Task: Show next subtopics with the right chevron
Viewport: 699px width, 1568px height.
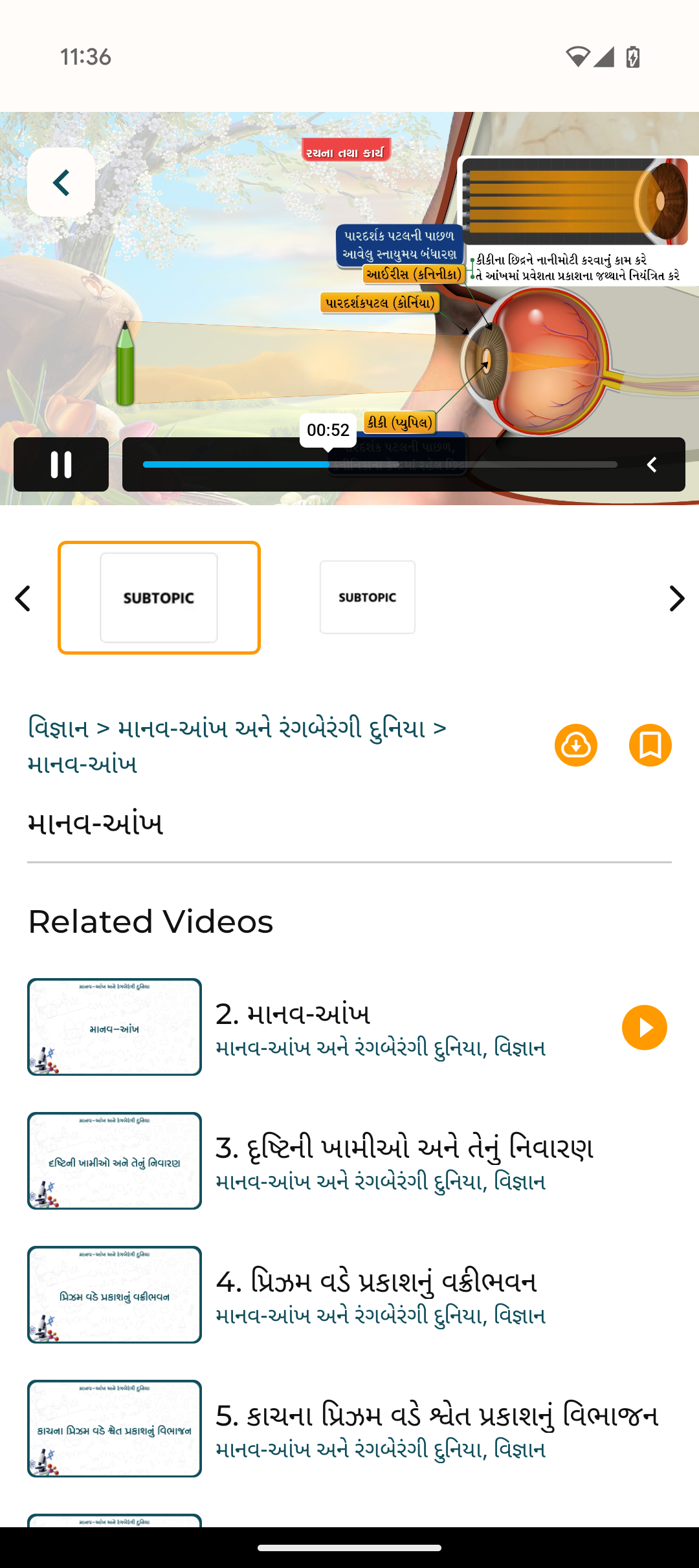Action: tap(676, 598)
